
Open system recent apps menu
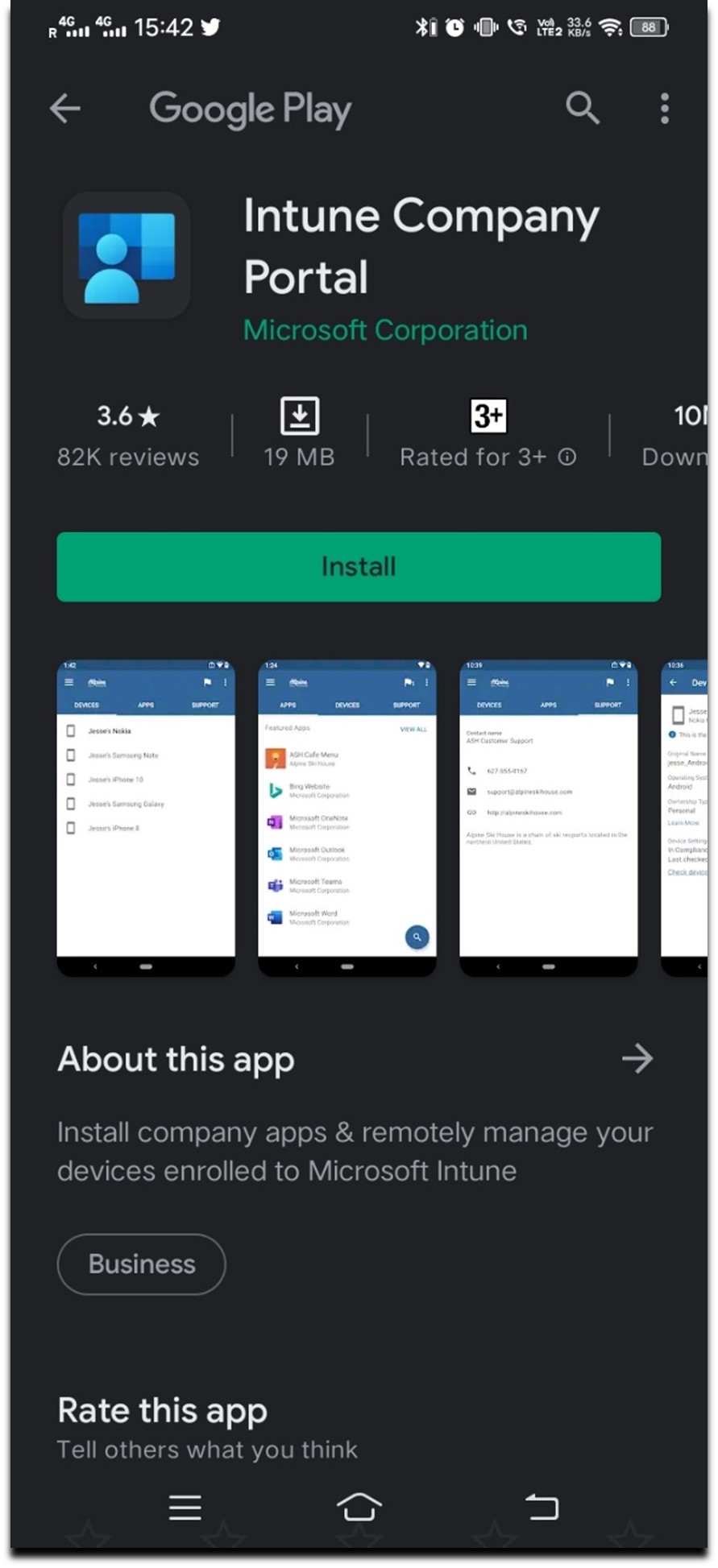pyautogui.click(x=185, y=1507)
